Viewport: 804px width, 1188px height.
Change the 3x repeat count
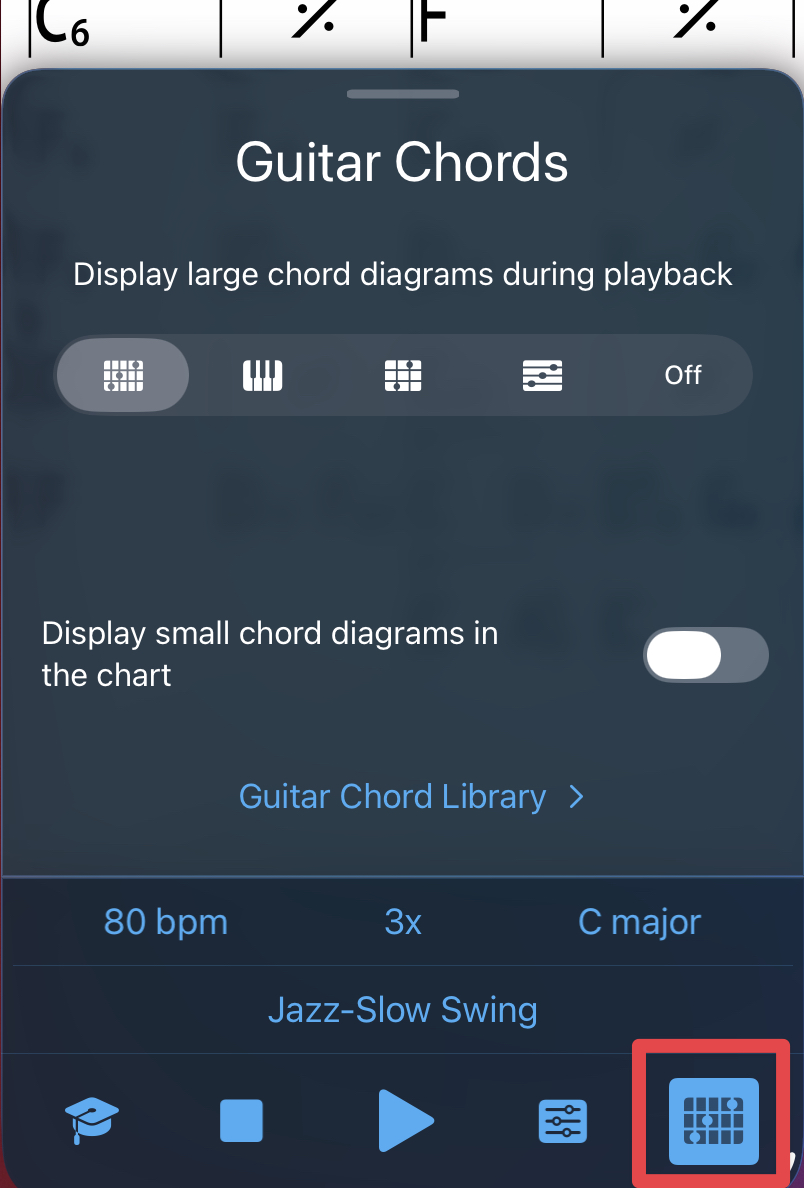tap(403, 922)
